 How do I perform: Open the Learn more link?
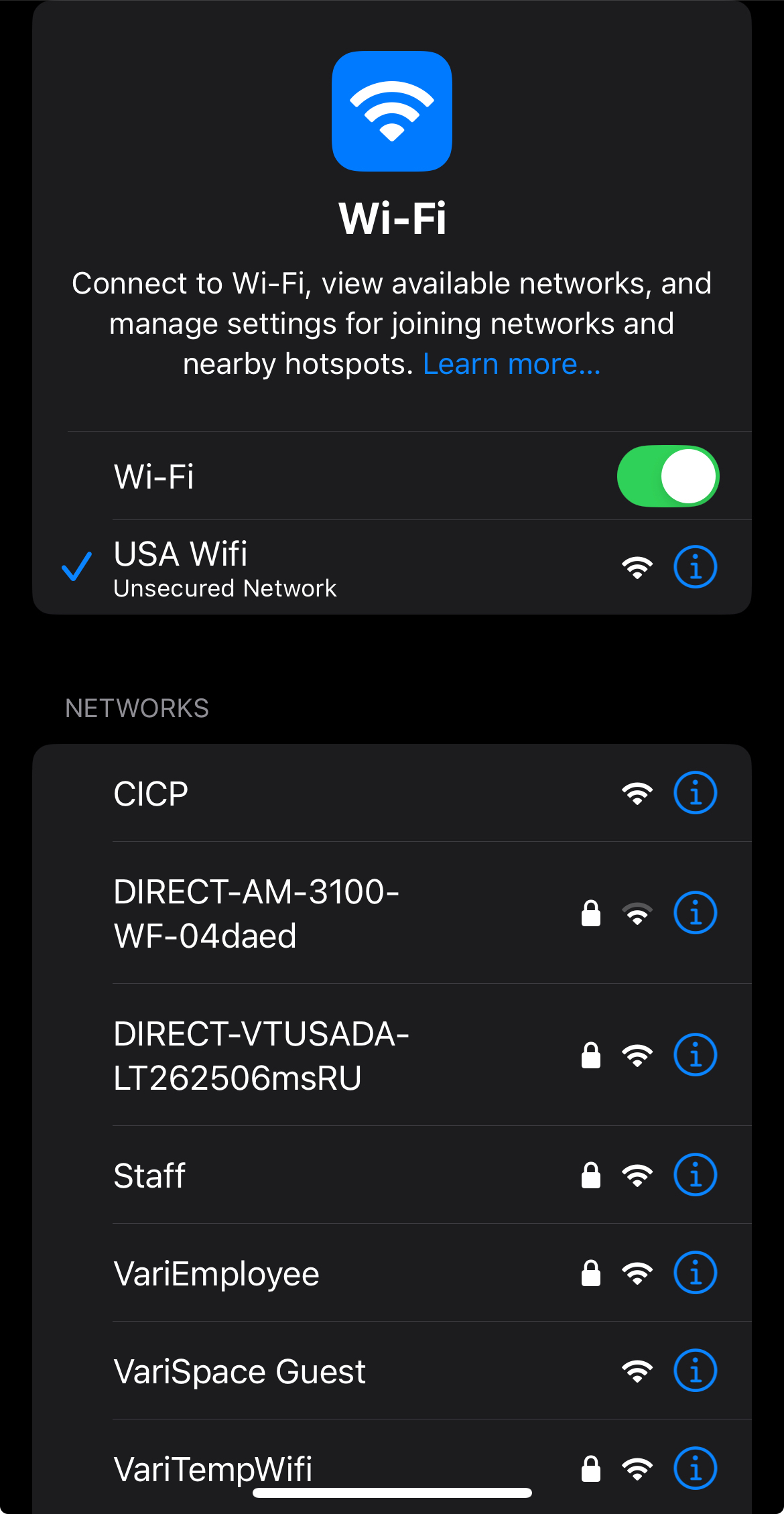point(511,364)
